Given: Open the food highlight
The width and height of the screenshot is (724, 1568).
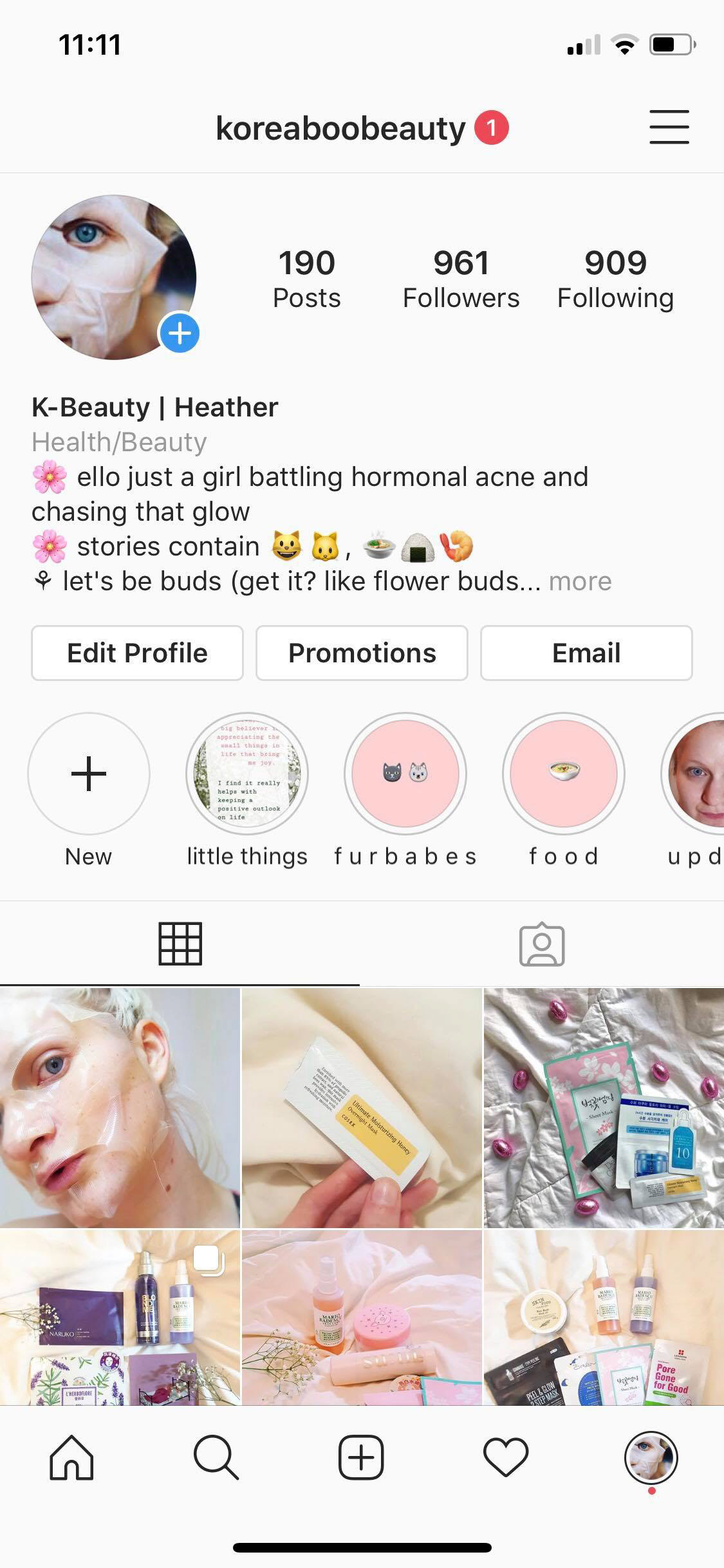Looking at the screenshot, I should point(564,773).
